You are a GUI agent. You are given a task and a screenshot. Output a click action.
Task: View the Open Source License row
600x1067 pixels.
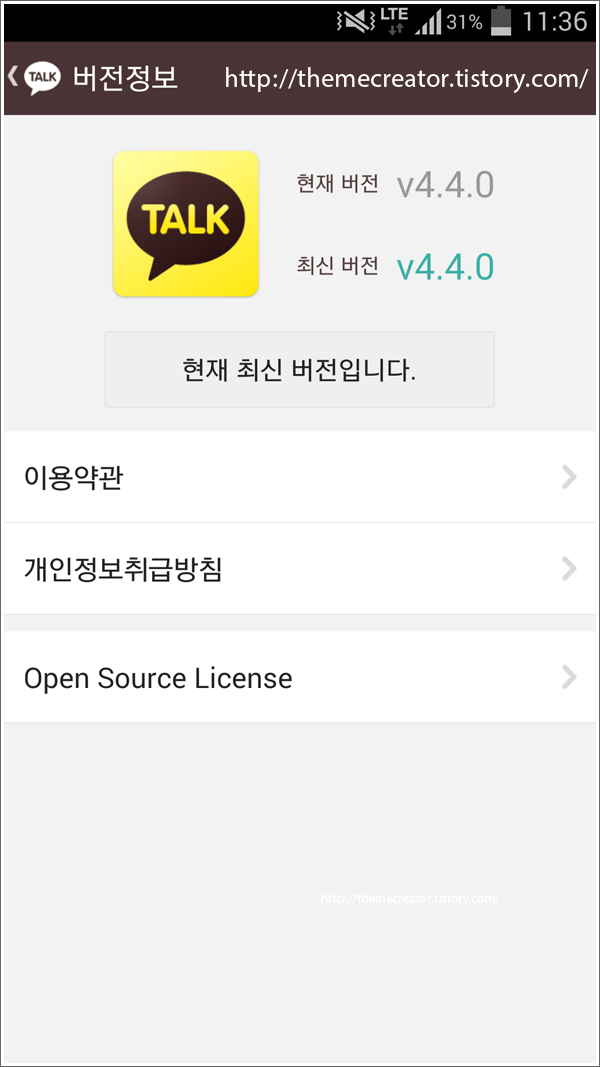pyautogui.click(x=300, y=677)
